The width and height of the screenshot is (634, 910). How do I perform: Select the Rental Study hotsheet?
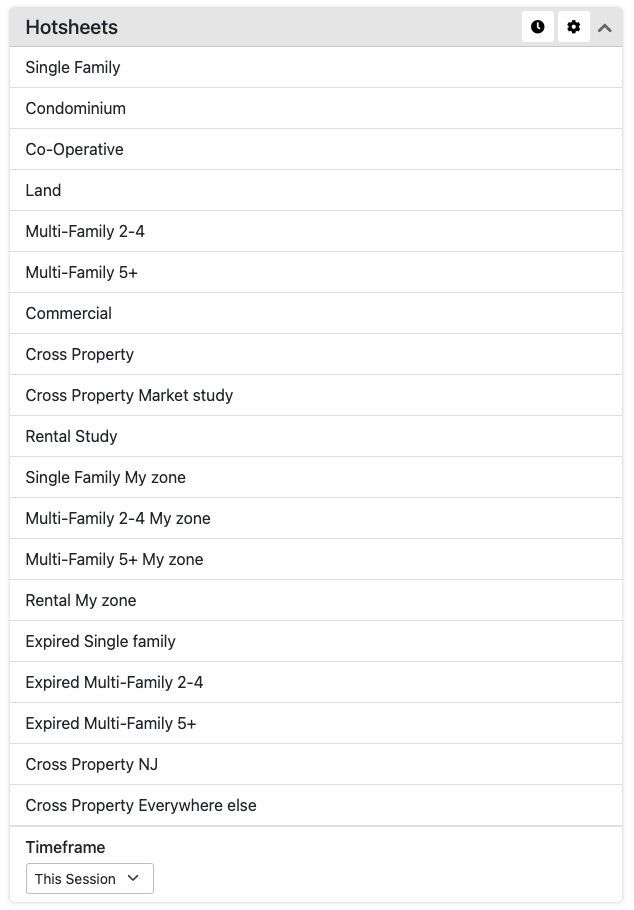[72, 436]
